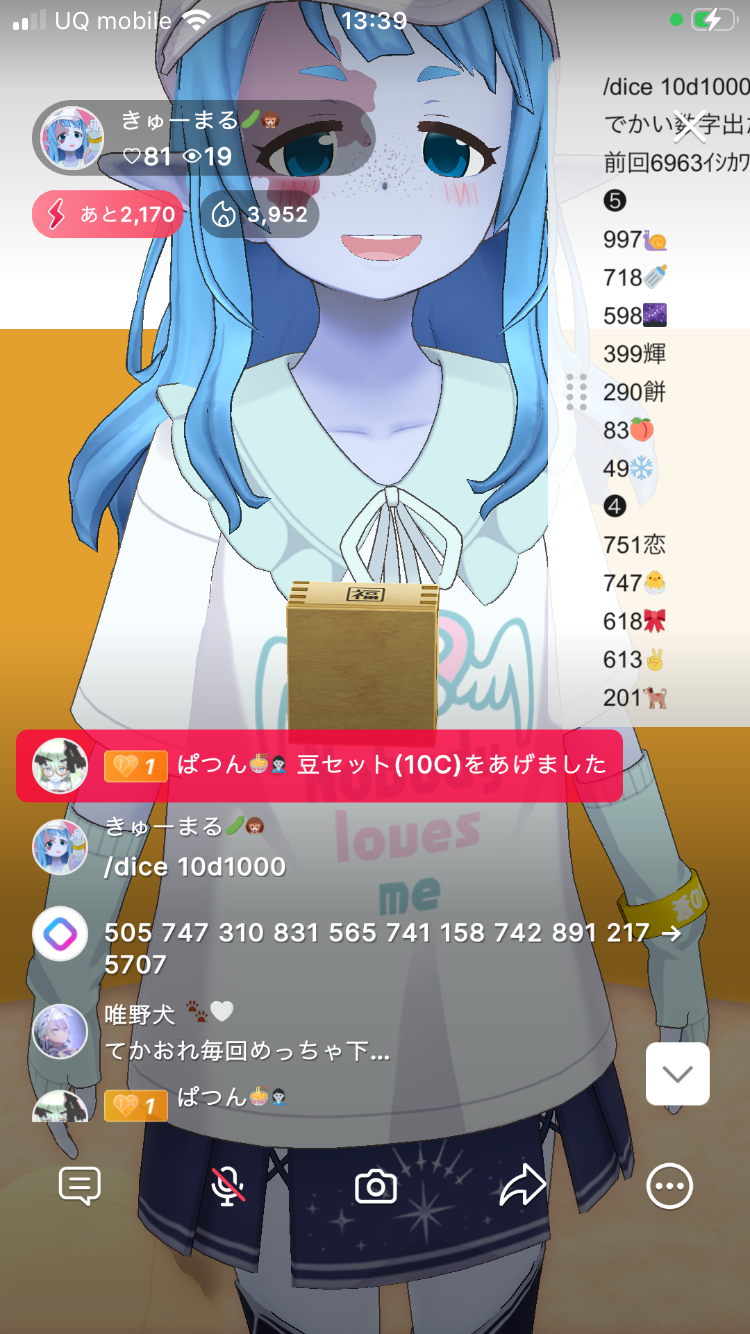Close the live stream with X
The width and height of the screenshot is (750, 1334).
pos(690,128)
